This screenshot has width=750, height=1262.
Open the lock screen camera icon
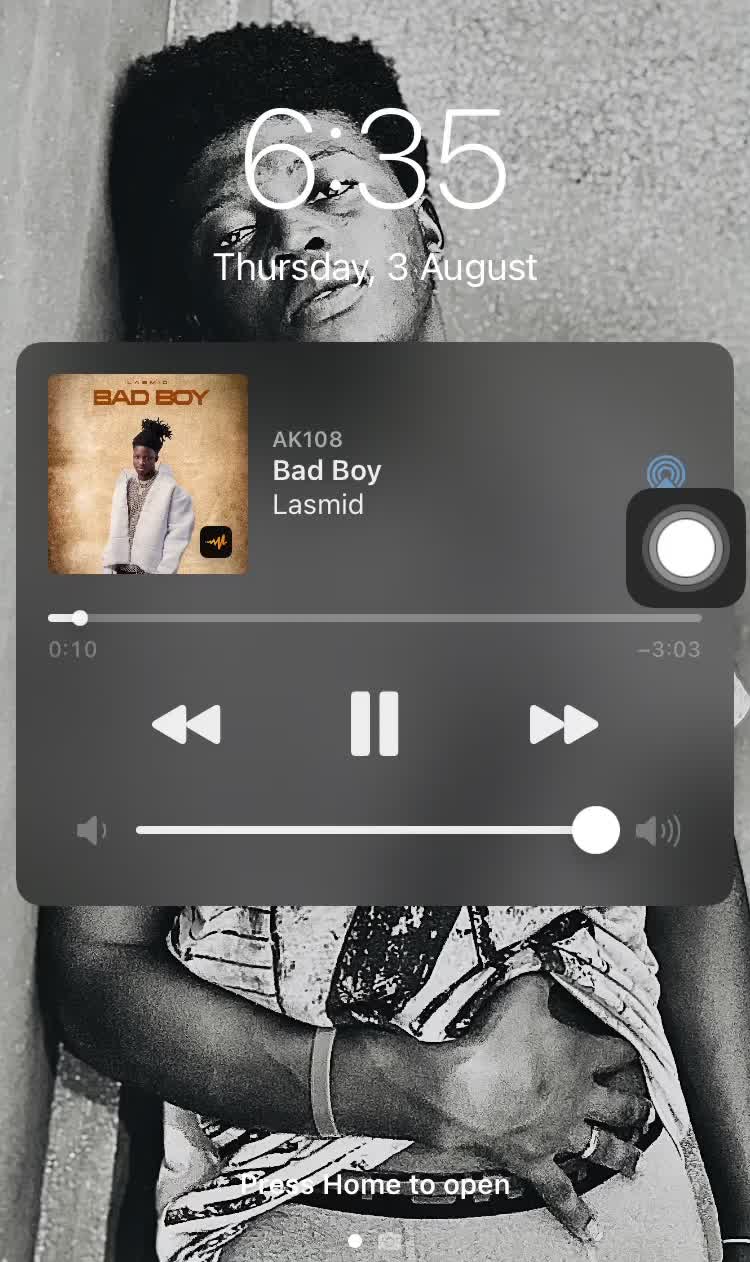point(390,1241)
